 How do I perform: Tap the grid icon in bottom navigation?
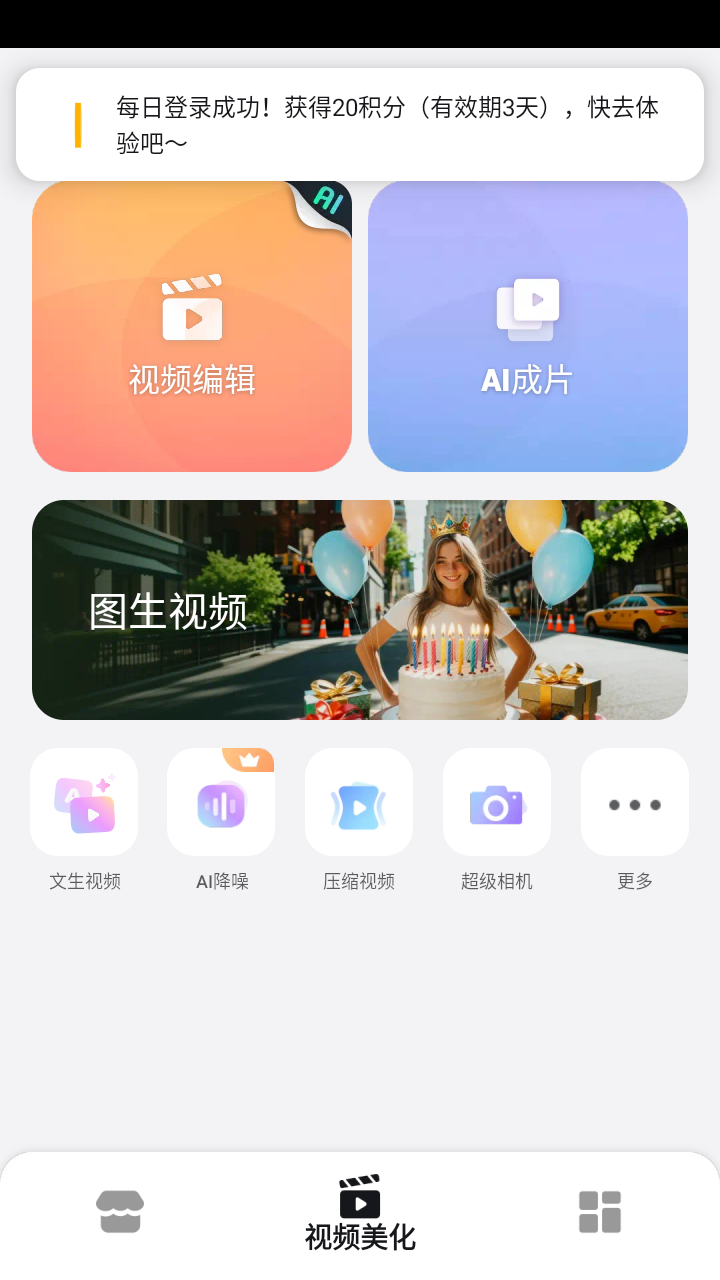(x=600, y=1210)
